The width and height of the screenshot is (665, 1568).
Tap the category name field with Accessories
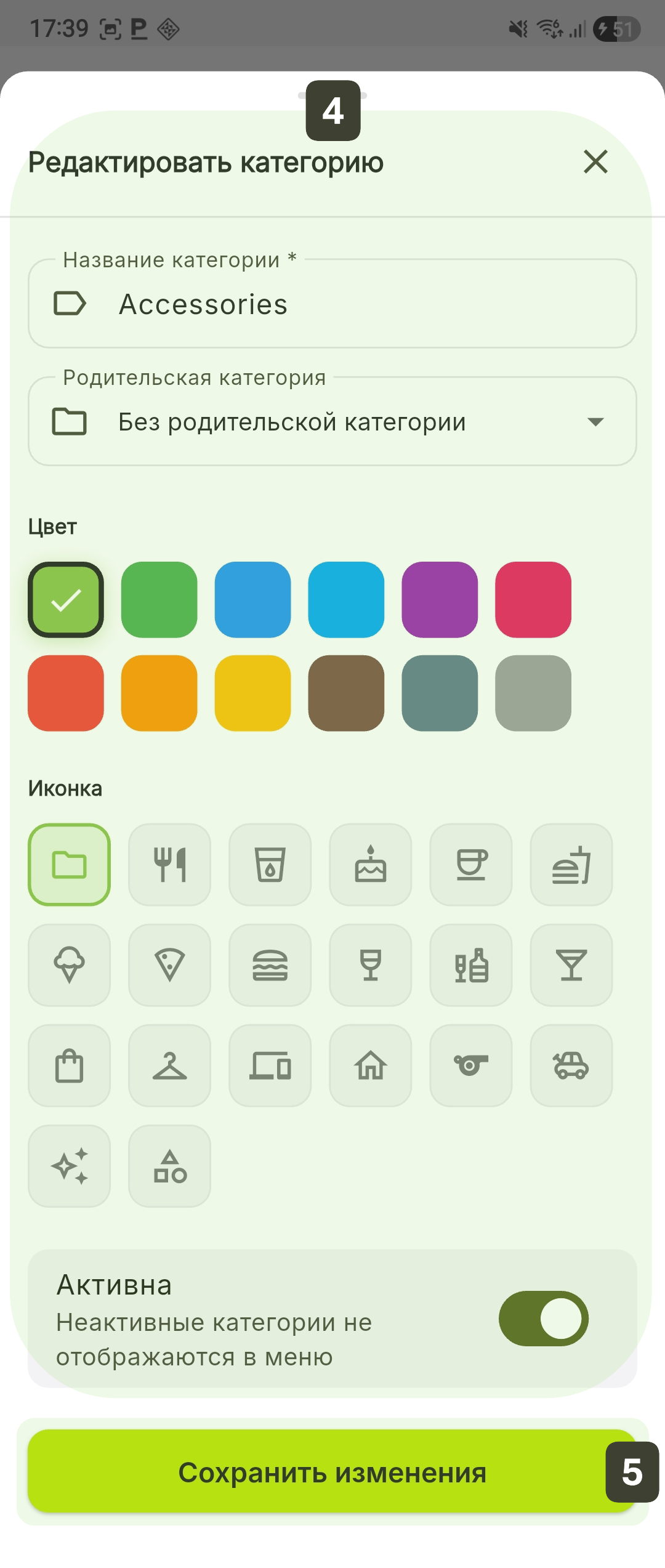[x=332, y=304]
